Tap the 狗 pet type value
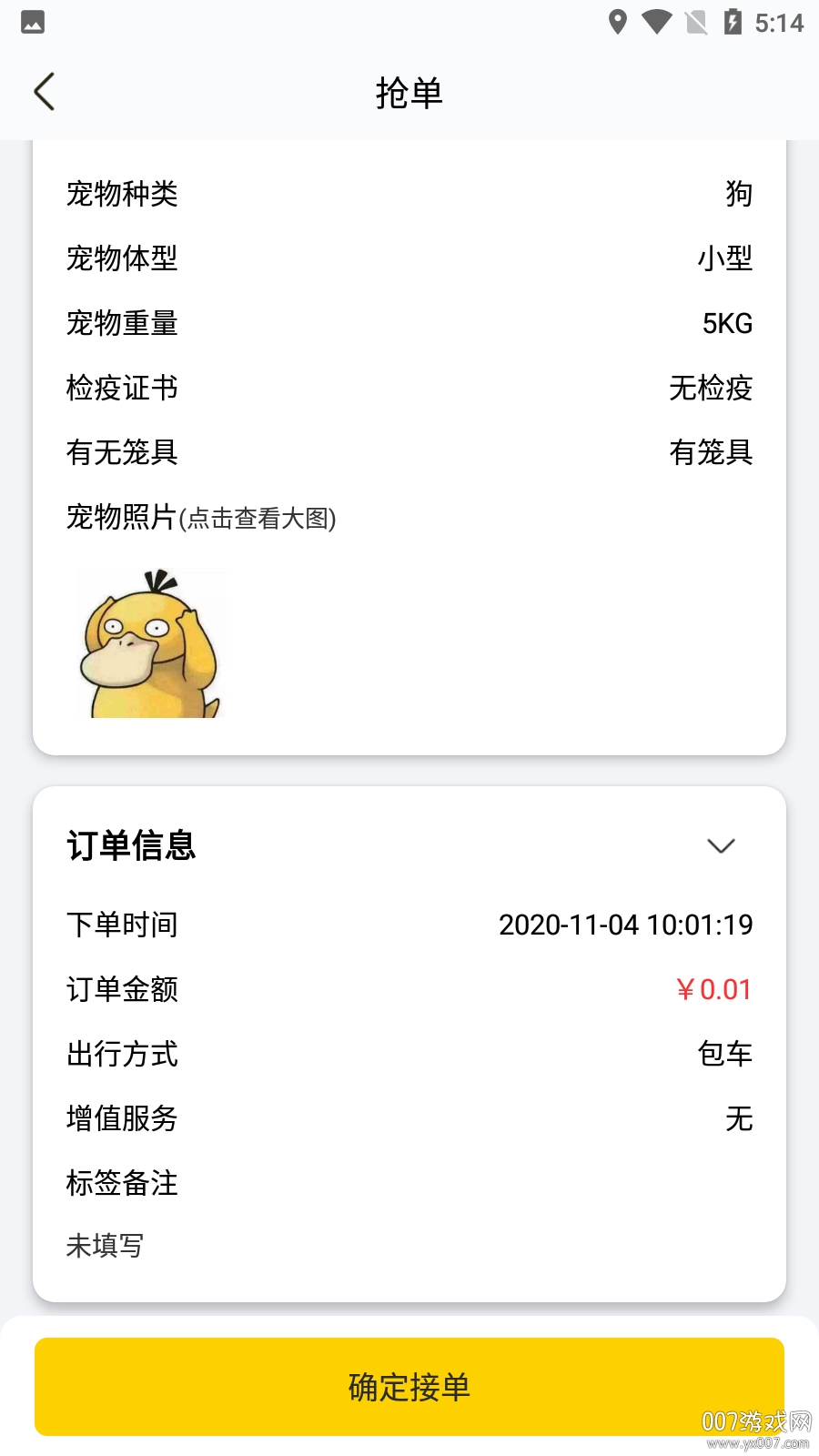This screenshot has width=819, height=1456. tap(740, 194)
